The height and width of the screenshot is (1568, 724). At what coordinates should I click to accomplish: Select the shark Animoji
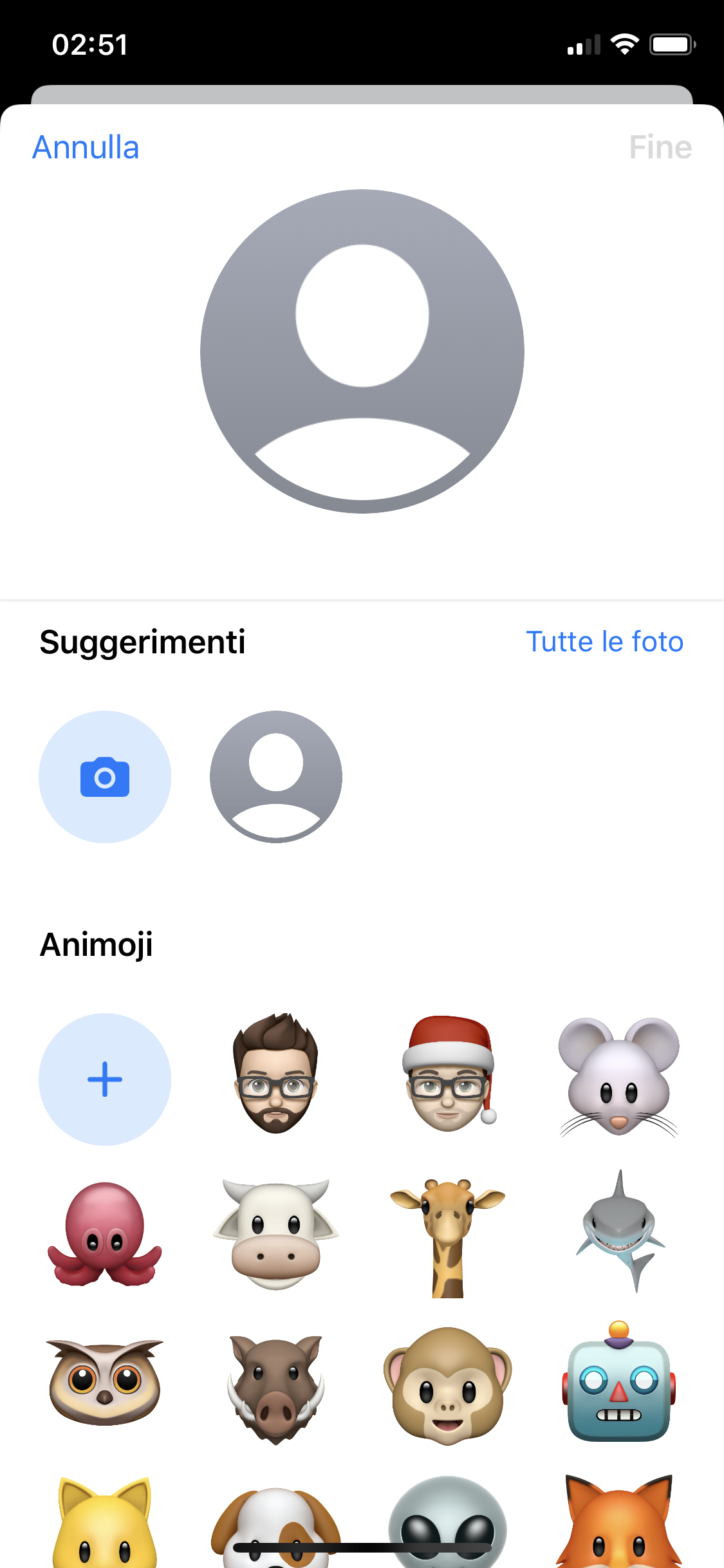point(620,1232)
